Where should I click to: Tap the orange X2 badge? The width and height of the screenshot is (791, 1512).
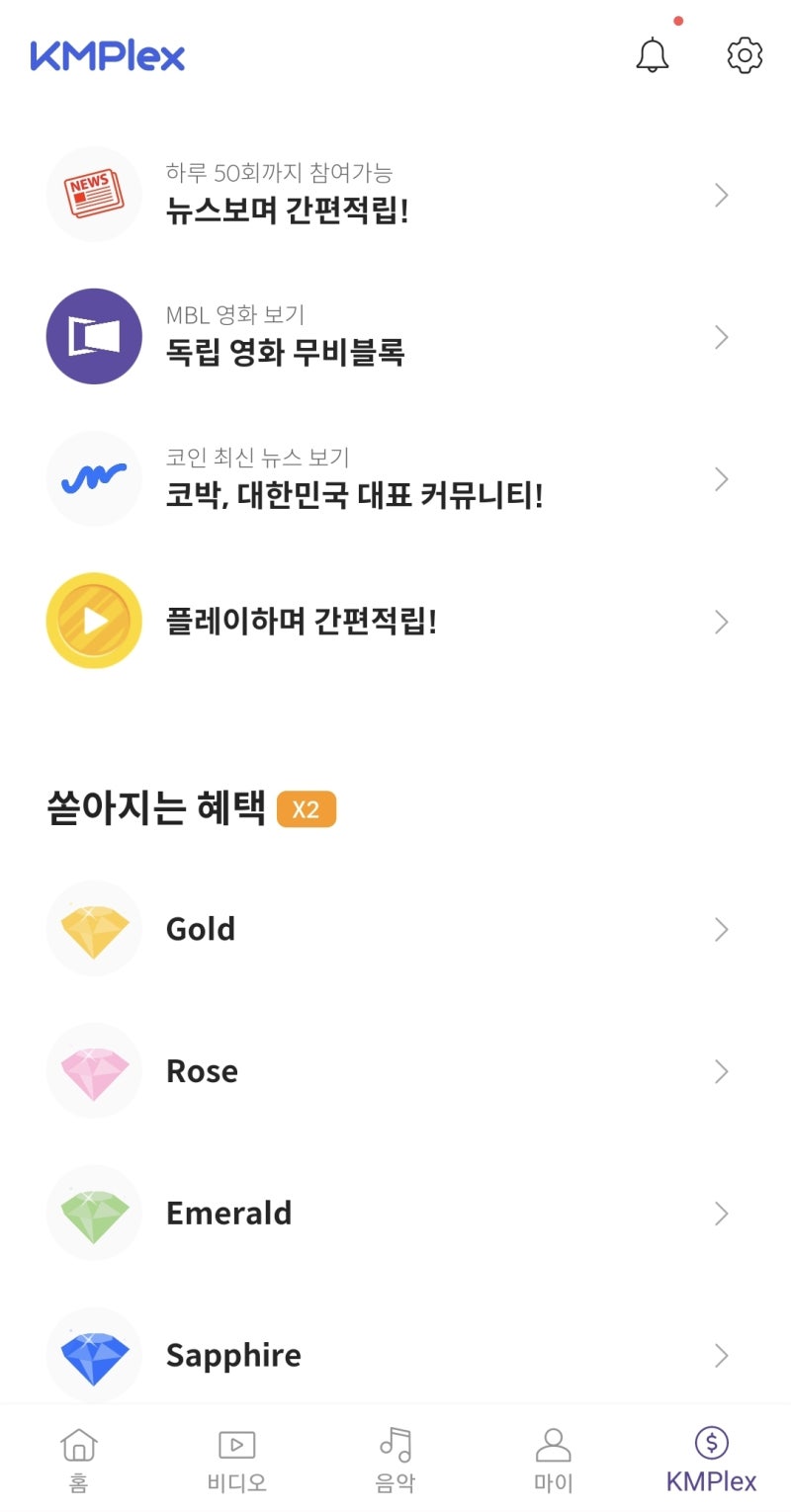pyautogui.click(x=306, y=808)
